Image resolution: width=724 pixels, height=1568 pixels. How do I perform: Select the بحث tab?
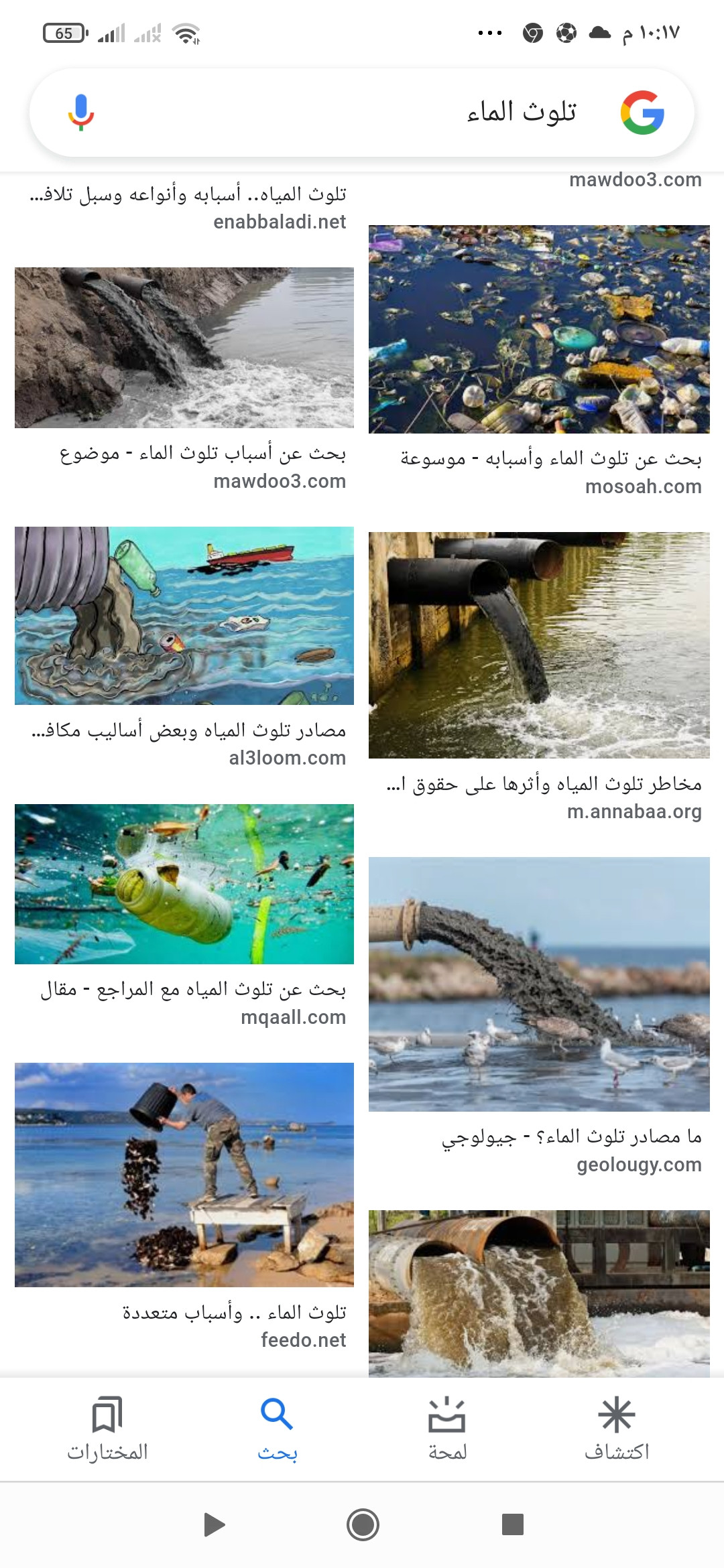coord(277,1429)
